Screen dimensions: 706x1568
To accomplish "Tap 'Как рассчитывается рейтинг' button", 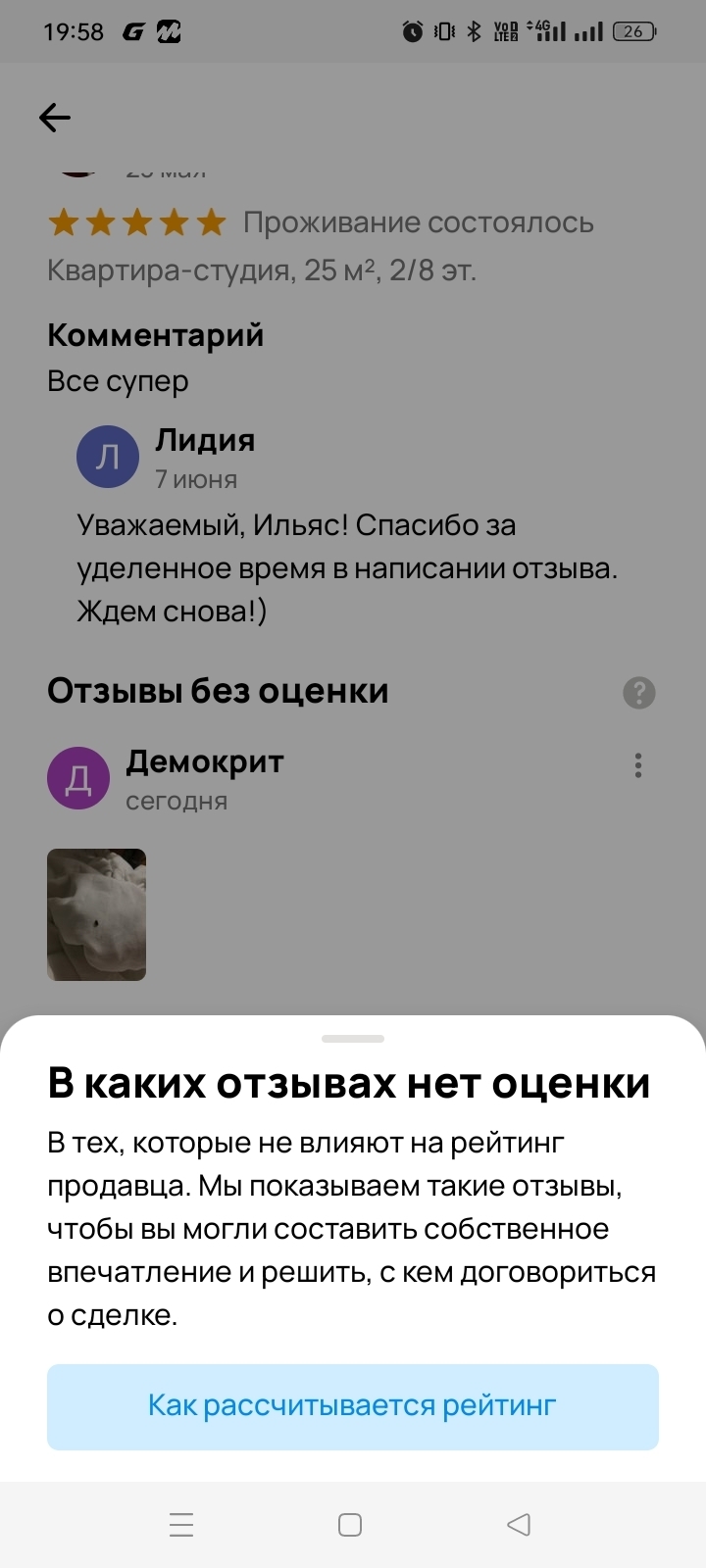I will pyautogui.click(x=353, y=1405).
